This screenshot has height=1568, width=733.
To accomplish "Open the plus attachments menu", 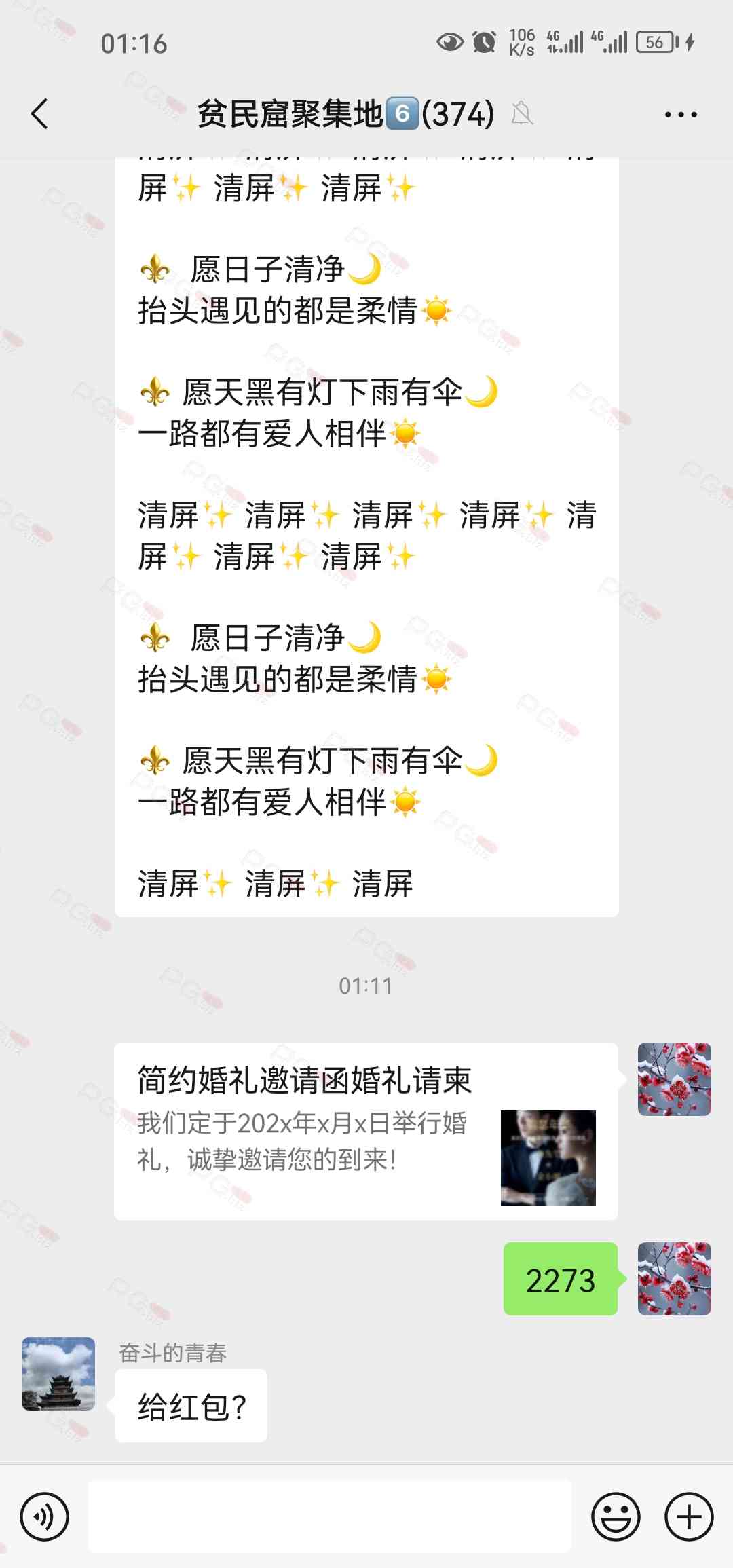I will coord(689,1516).
